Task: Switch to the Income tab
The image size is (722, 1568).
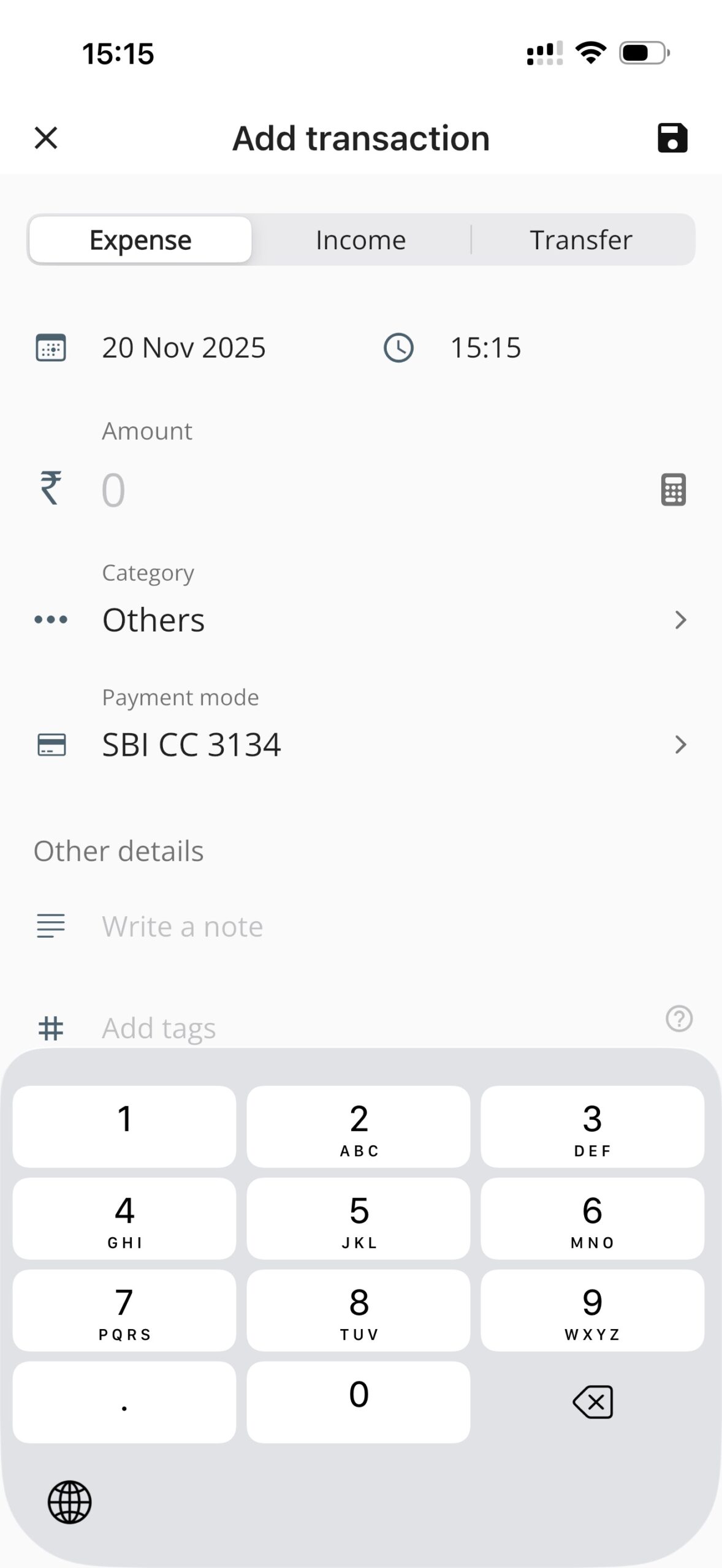Action: (x=360, y=240)
